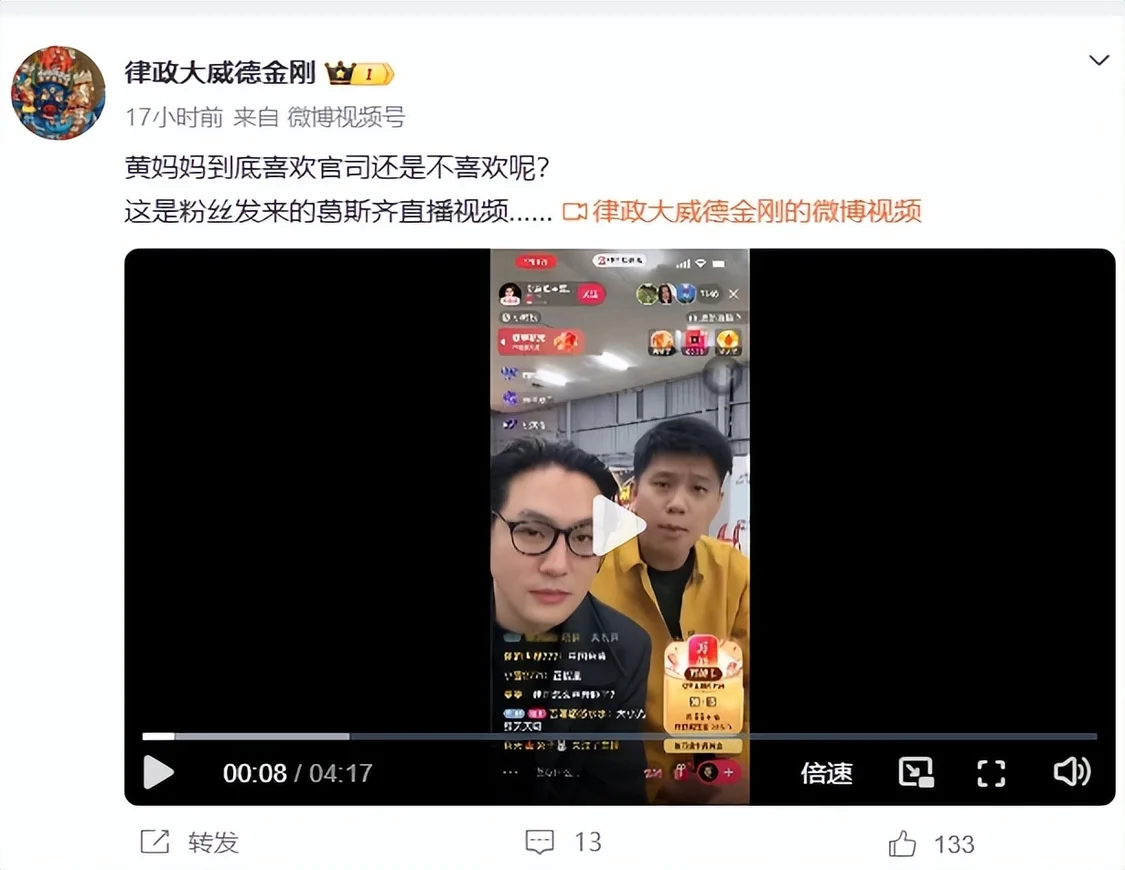Open the 13 comments
The image size is (1125, 870).
point(564,842)
